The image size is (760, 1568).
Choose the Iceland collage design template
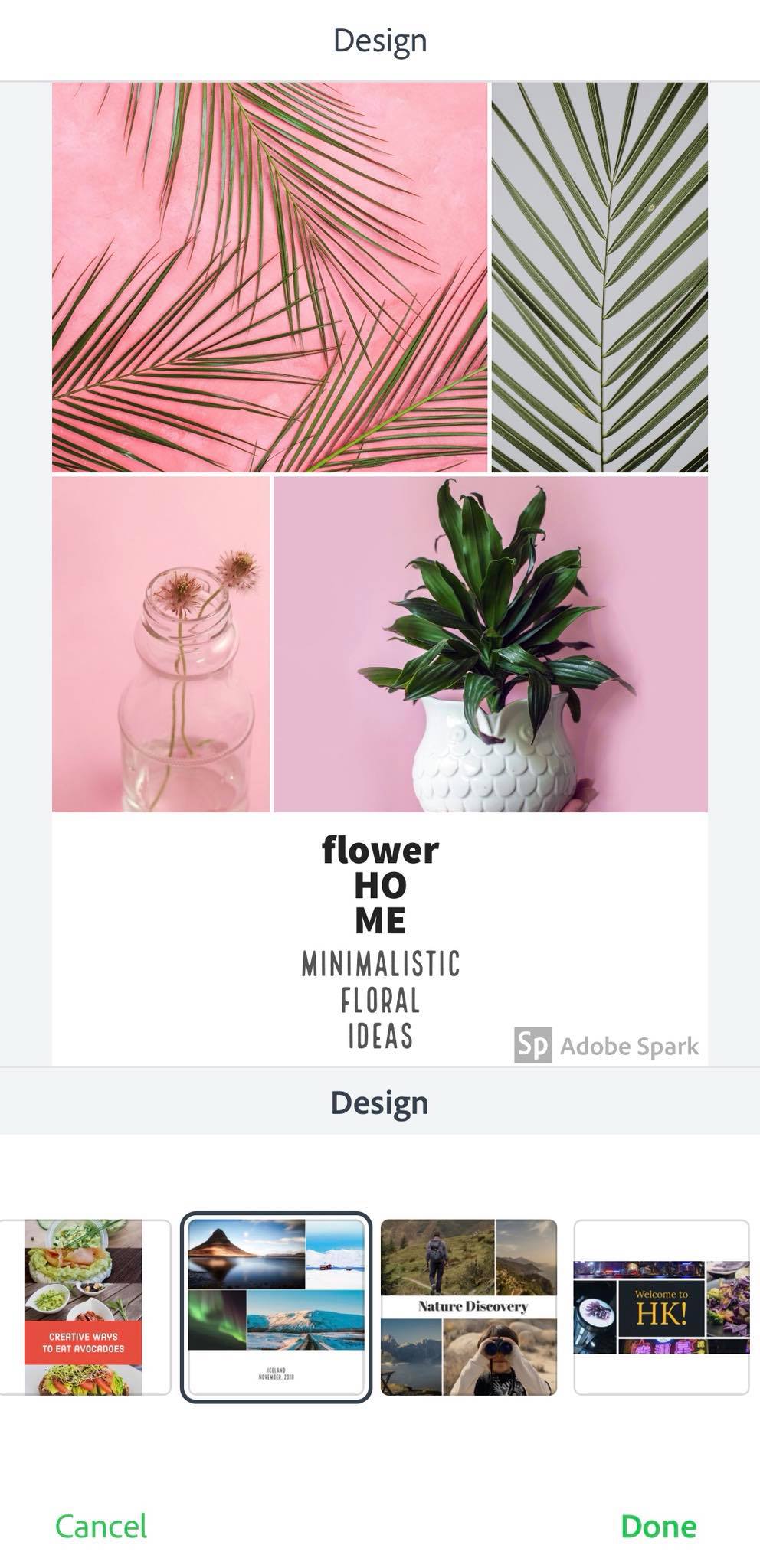(276, 1307)
